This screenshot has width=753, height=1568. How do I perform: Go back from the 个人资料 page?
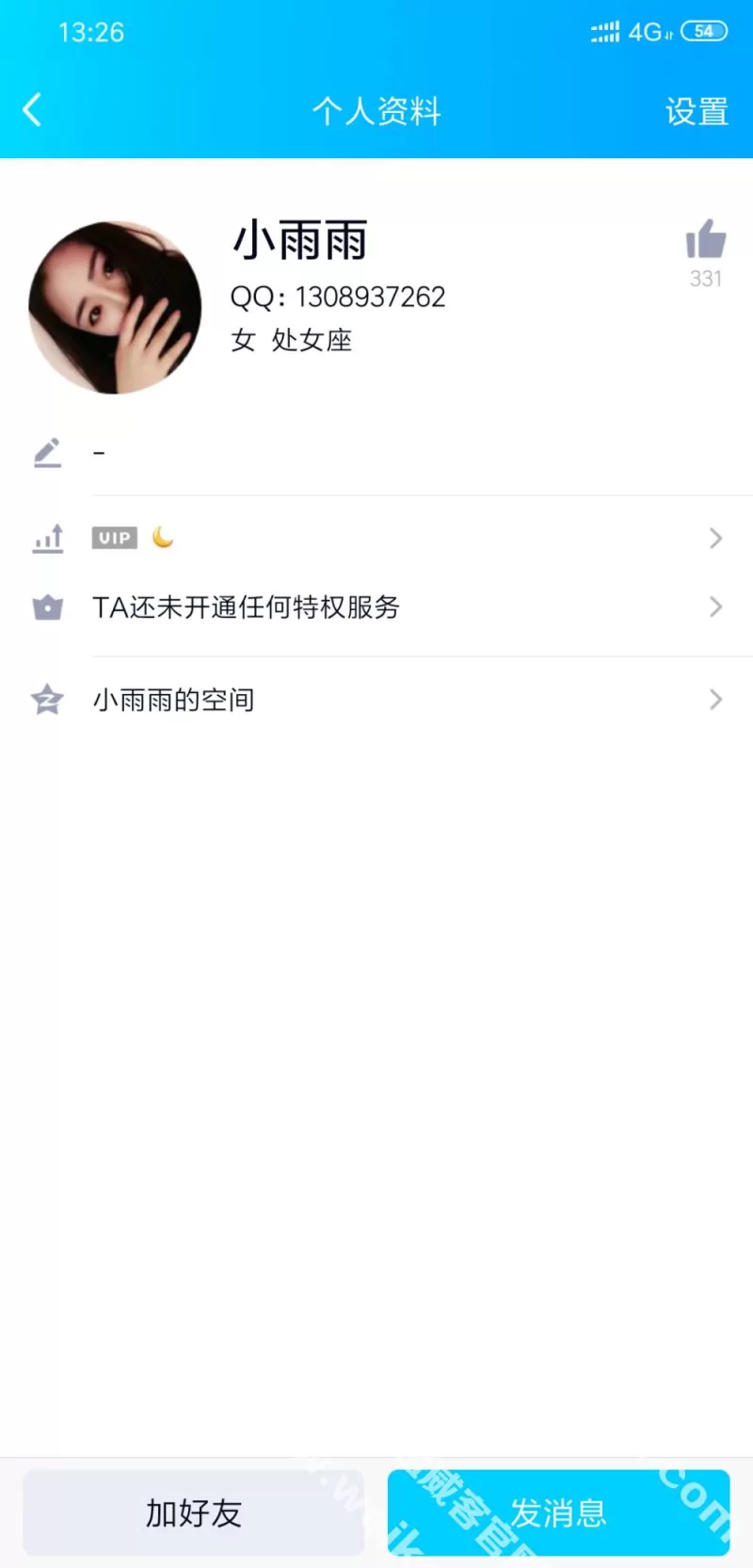[x=32, y=110]
